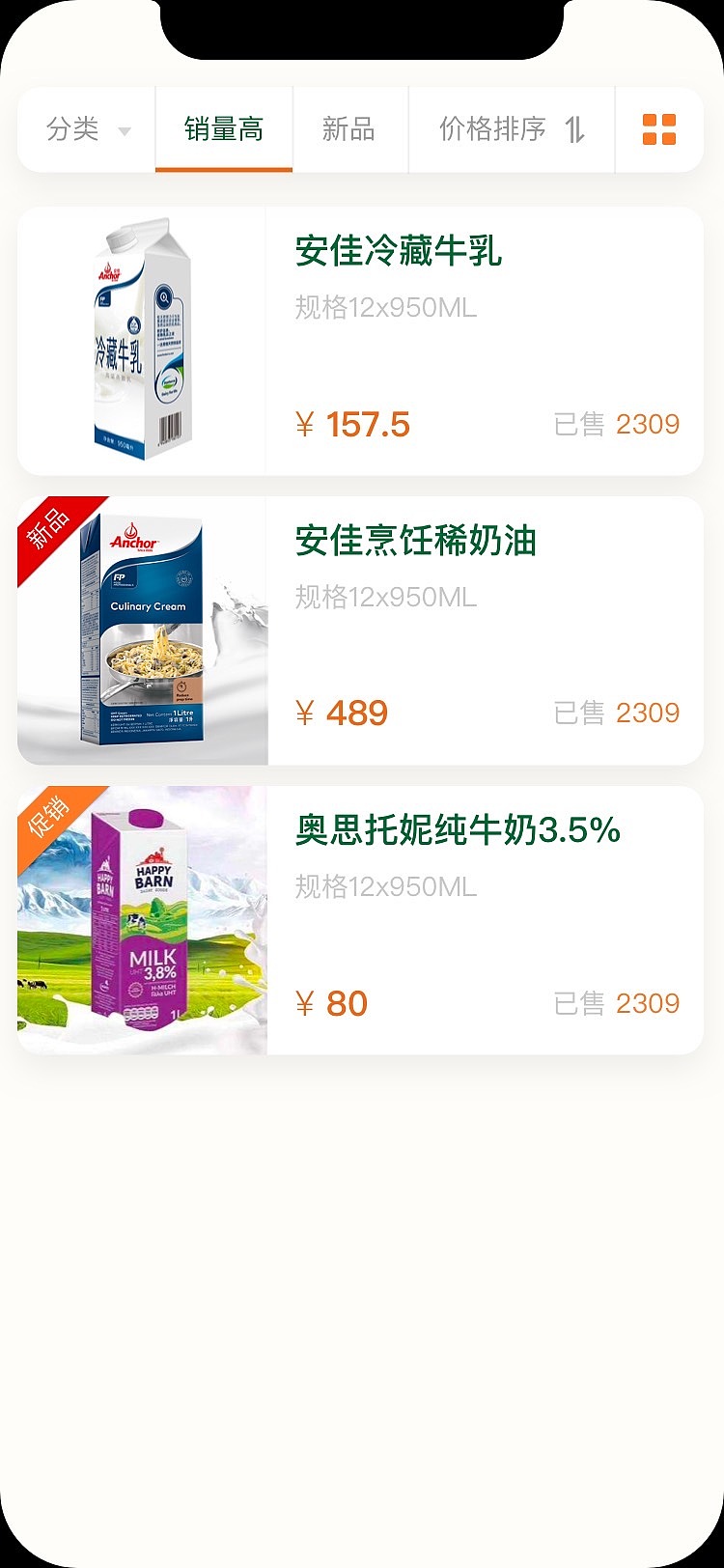Switch to the 新品 tab
Viewport: 724px width, 1568px height.
(349, 128)
